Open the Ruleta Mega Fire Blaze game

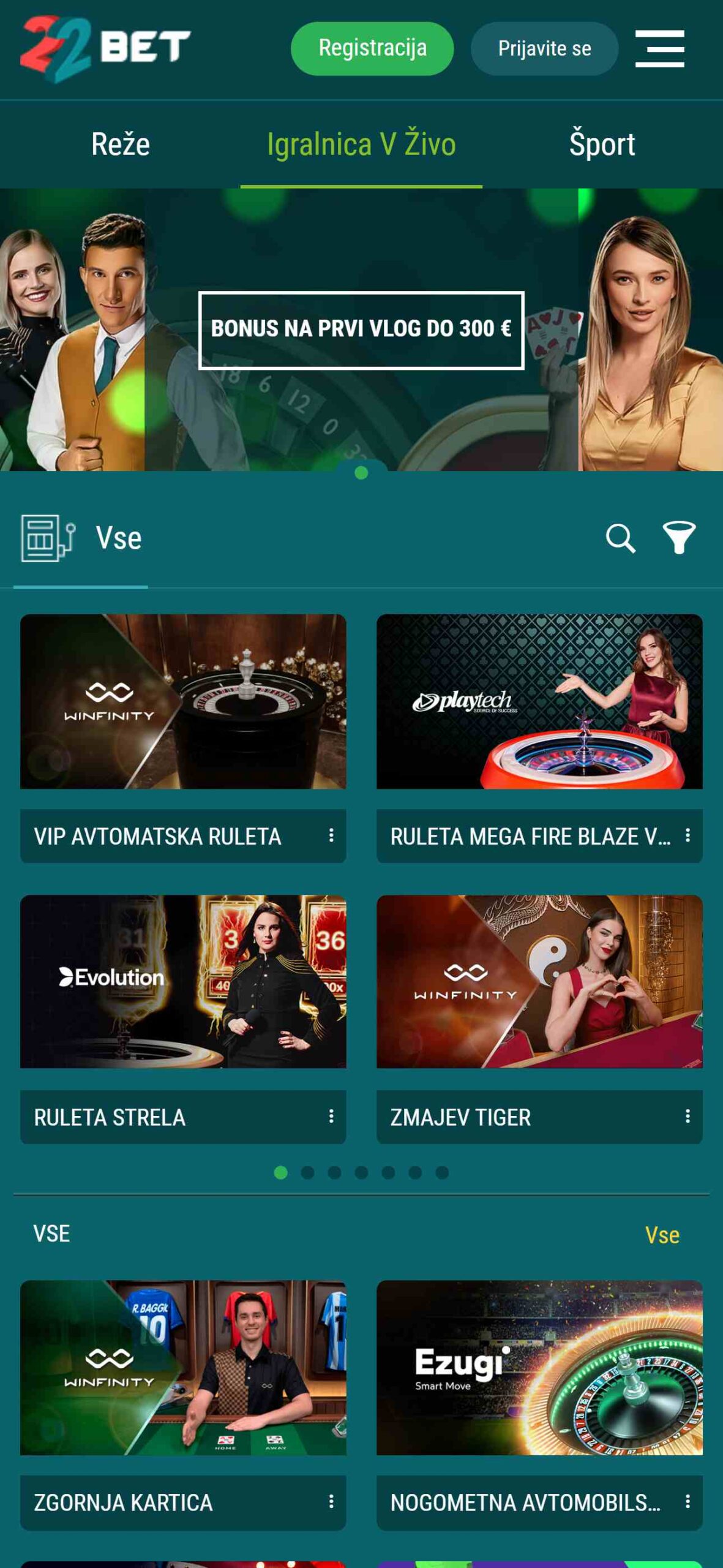(539, 701)
